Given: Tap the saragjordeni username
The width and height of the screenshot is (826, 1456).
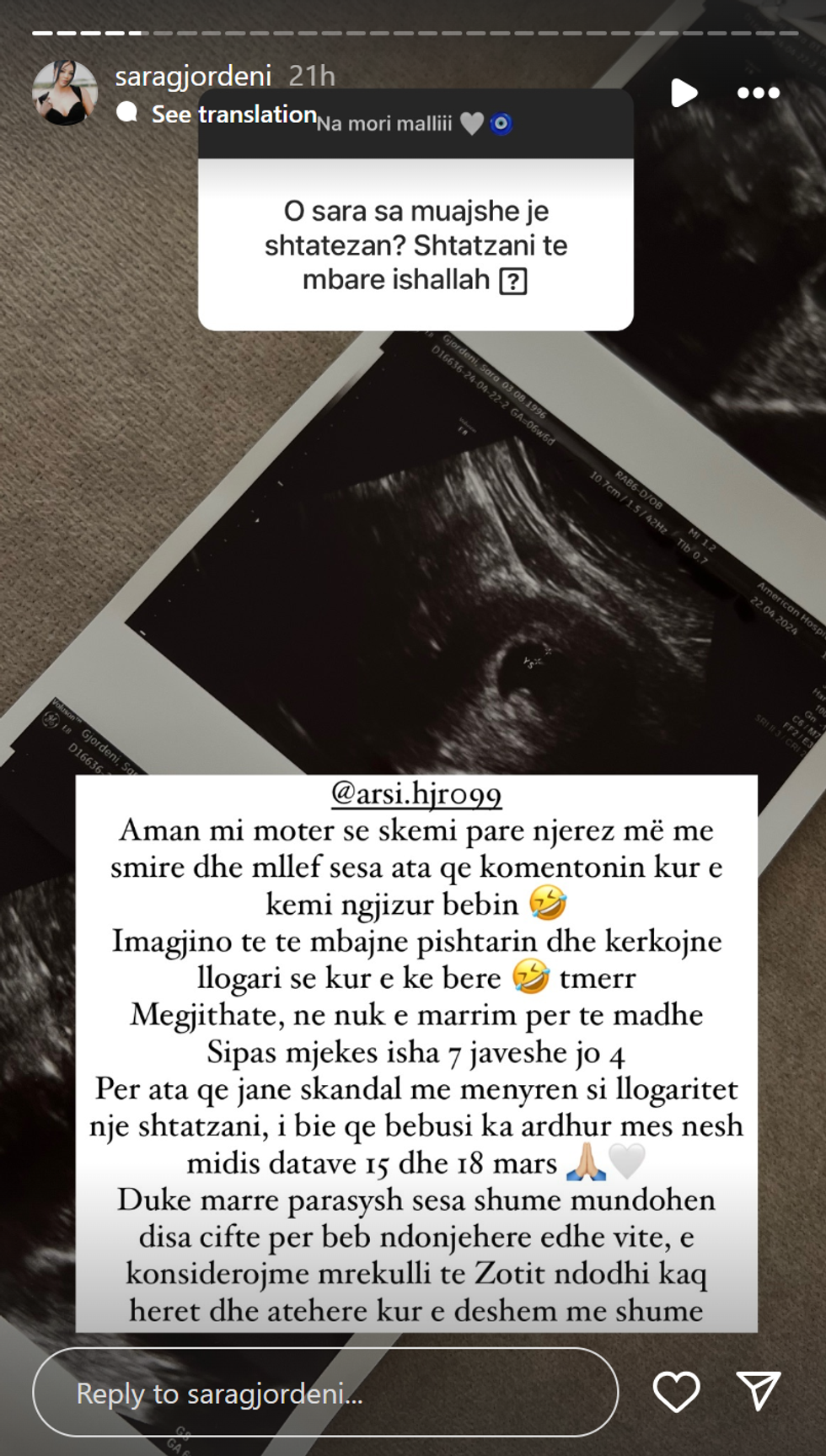Looking at the screenshot, I should click(193, 76).
